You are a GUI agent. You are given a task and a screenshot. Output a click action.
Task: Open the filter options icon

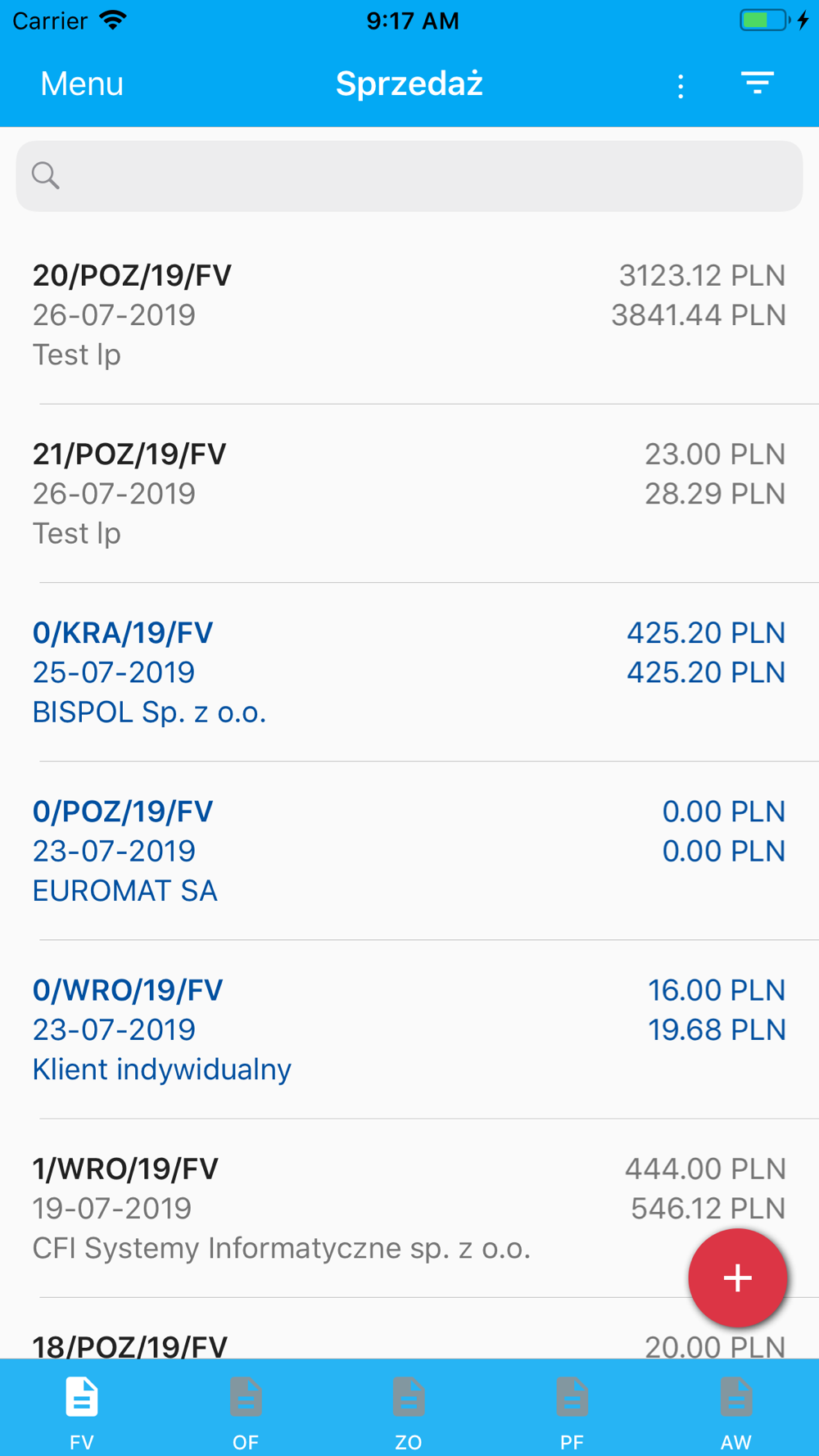pos(758,83)
